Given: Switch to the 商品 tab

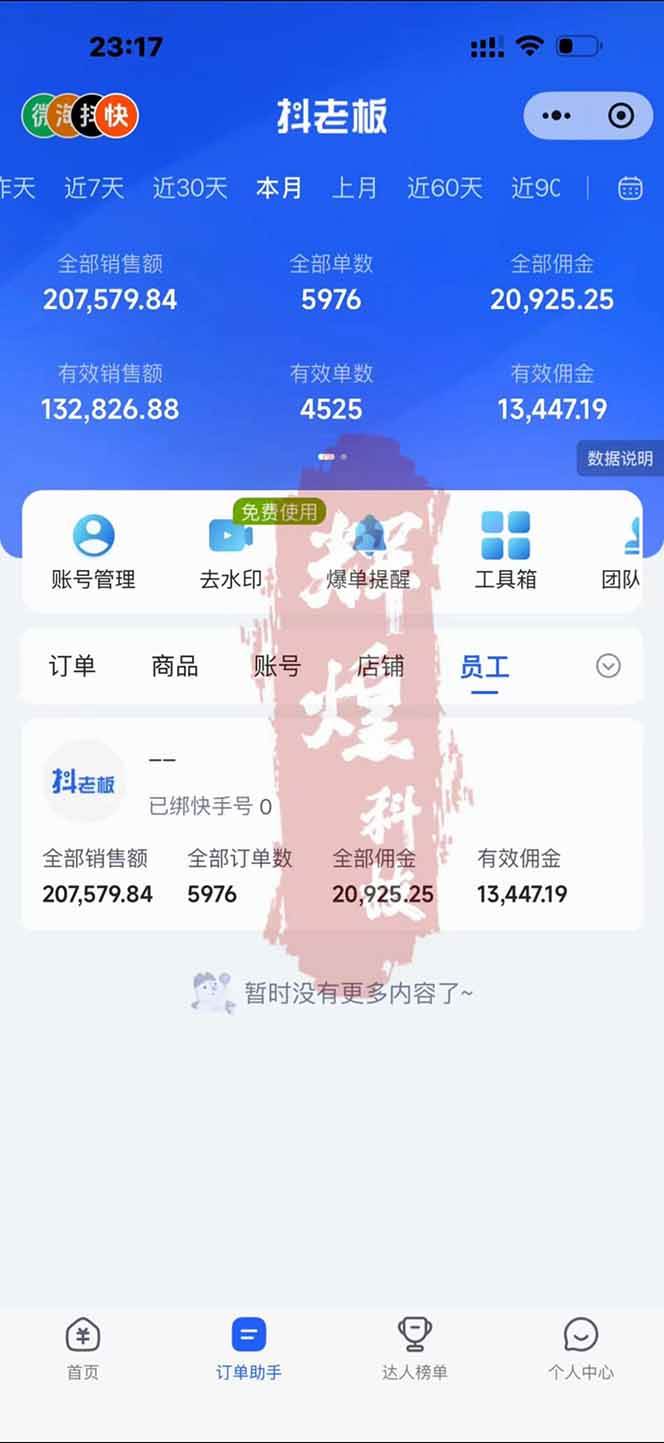Looking at the screenshot, I should tap(175, 666).
